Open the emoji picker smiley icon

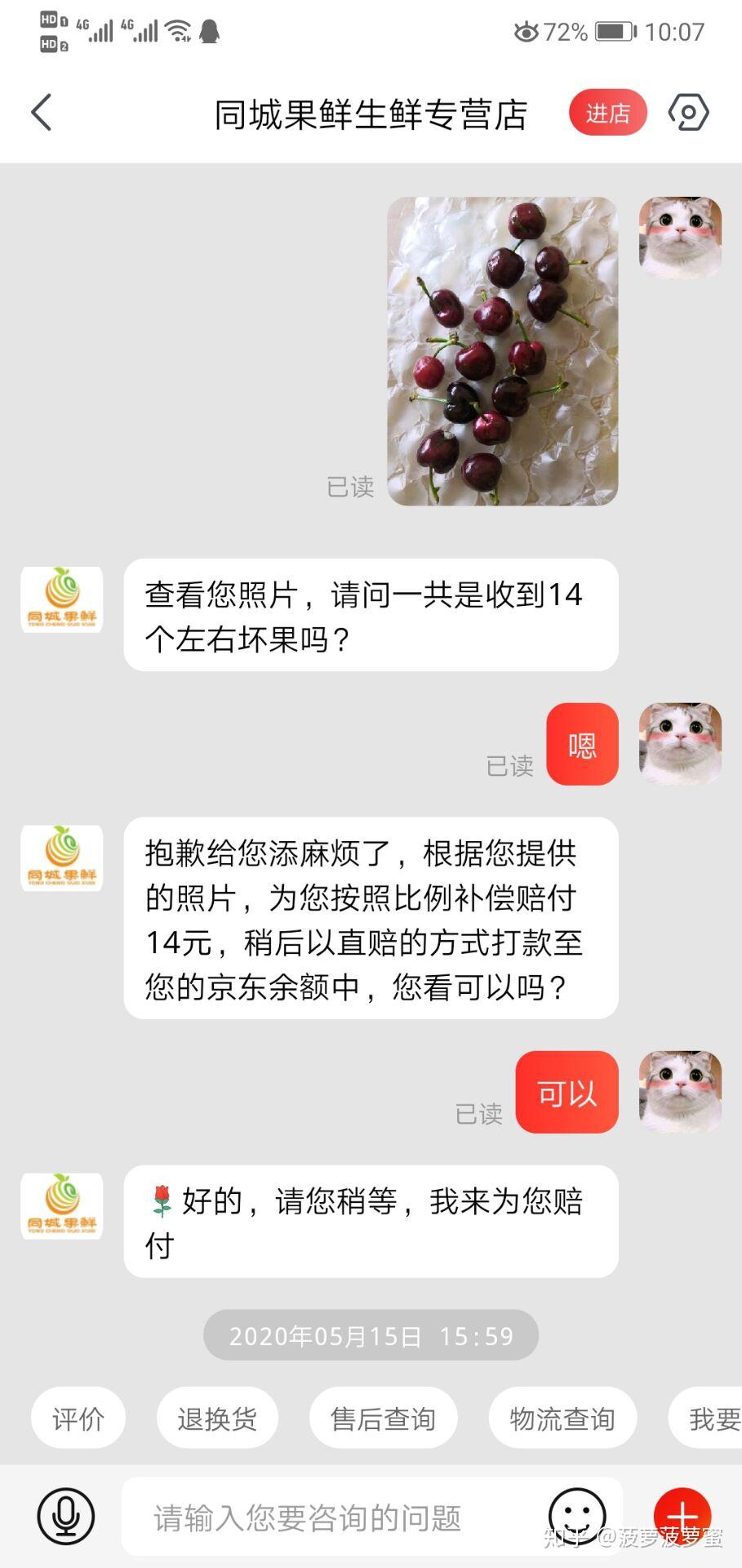[577, 1517]
